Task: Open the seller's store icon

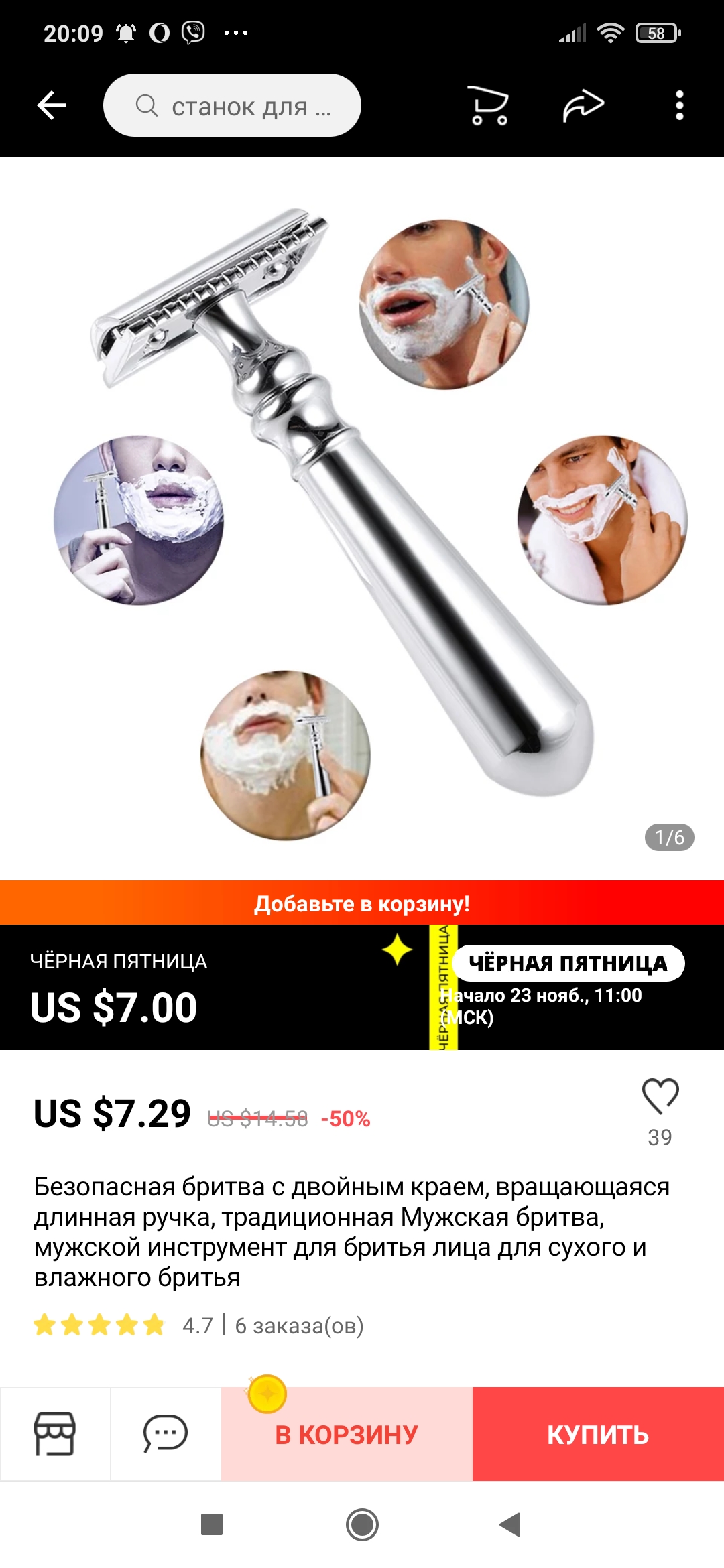Action: pyautogui.click(x=55, y=1434)
